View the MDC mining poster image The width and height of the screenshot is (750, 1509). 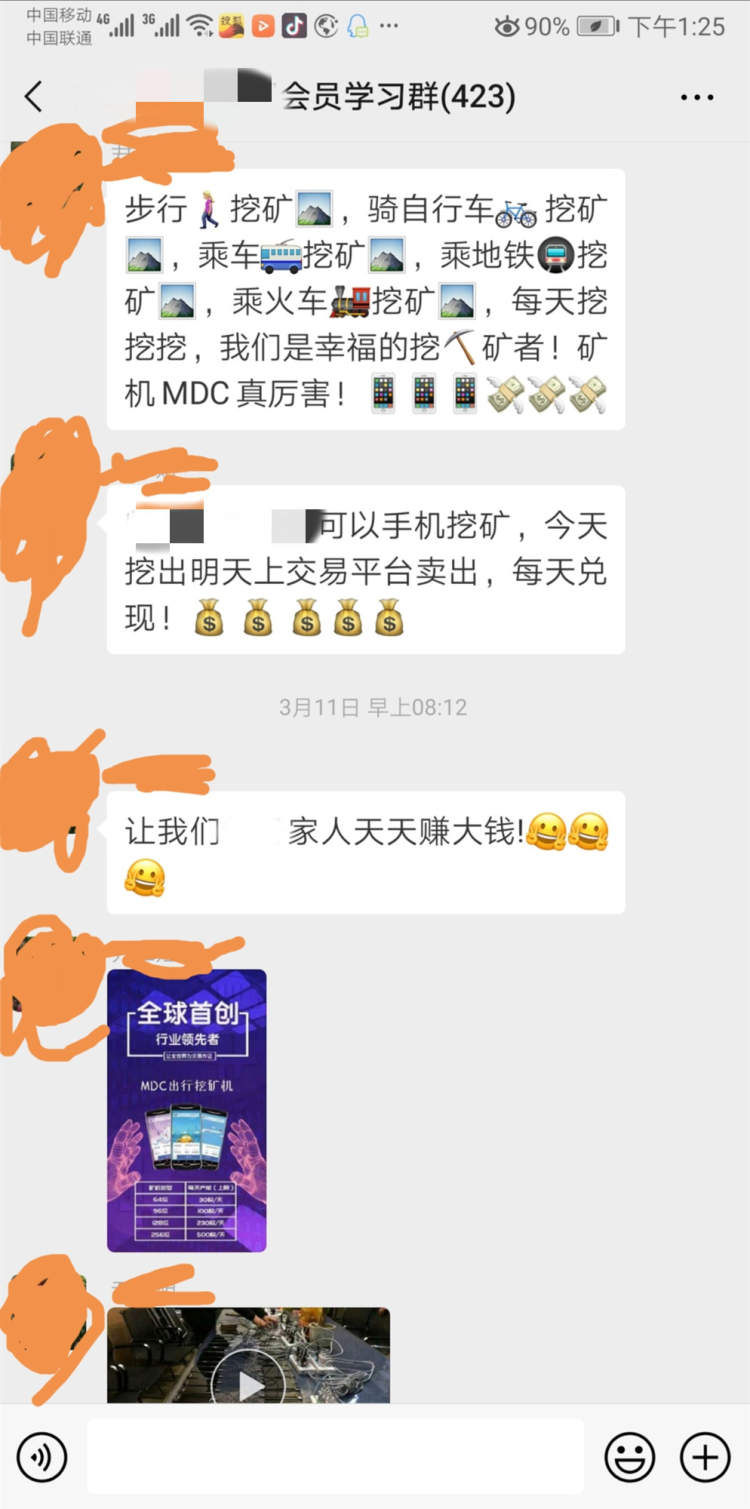(x=187, y=1110)
